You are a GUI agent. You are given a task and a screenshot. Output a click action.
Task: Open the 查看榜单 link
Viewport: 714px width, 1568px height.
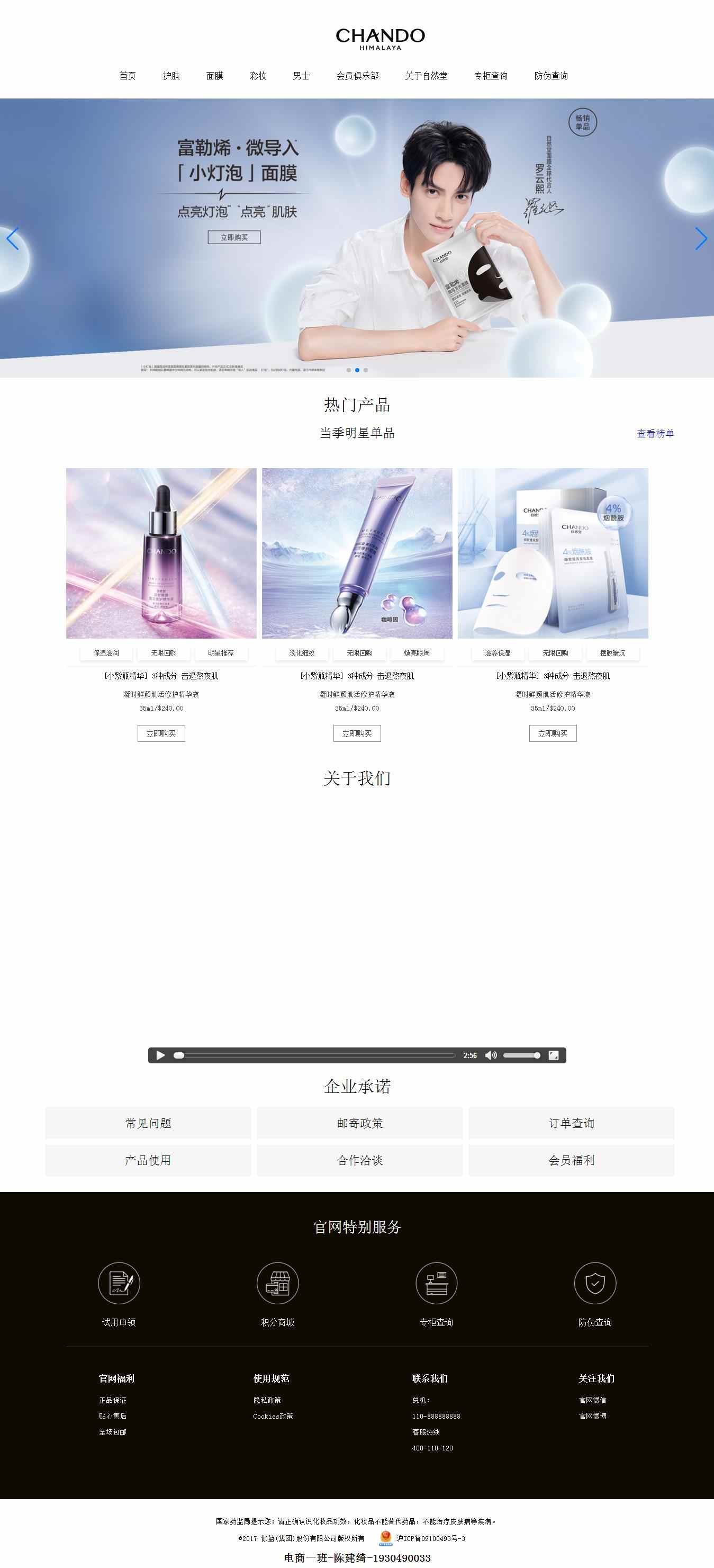[x=655, y=433]
